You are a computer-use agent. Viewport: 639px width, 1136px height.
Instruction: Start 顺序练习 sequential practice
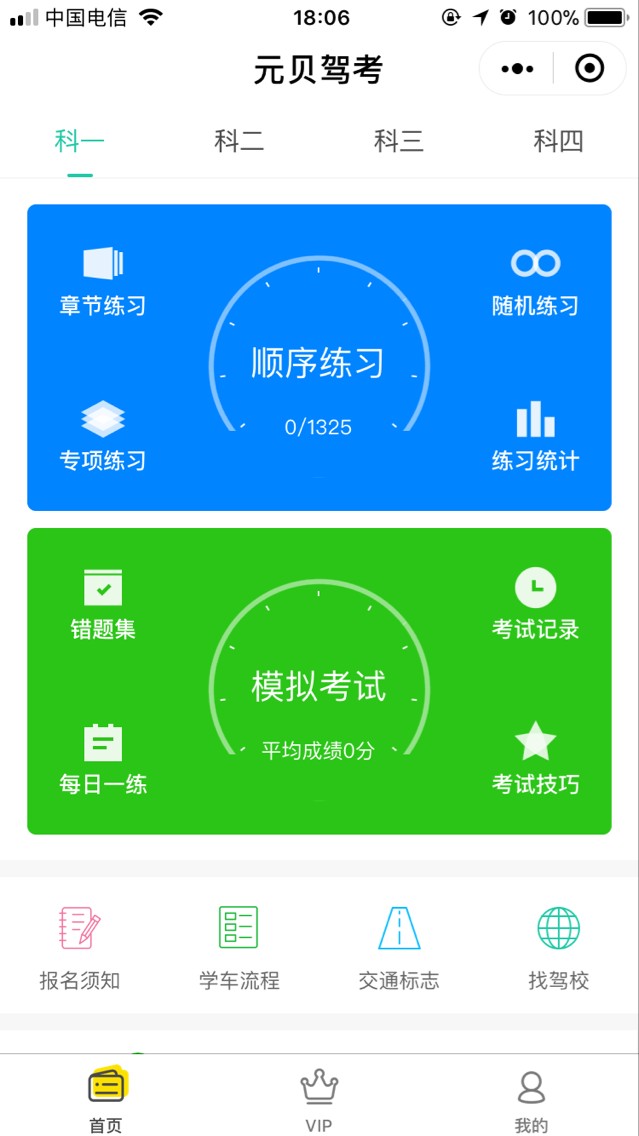pyautogui.click(x=319, y=362)
